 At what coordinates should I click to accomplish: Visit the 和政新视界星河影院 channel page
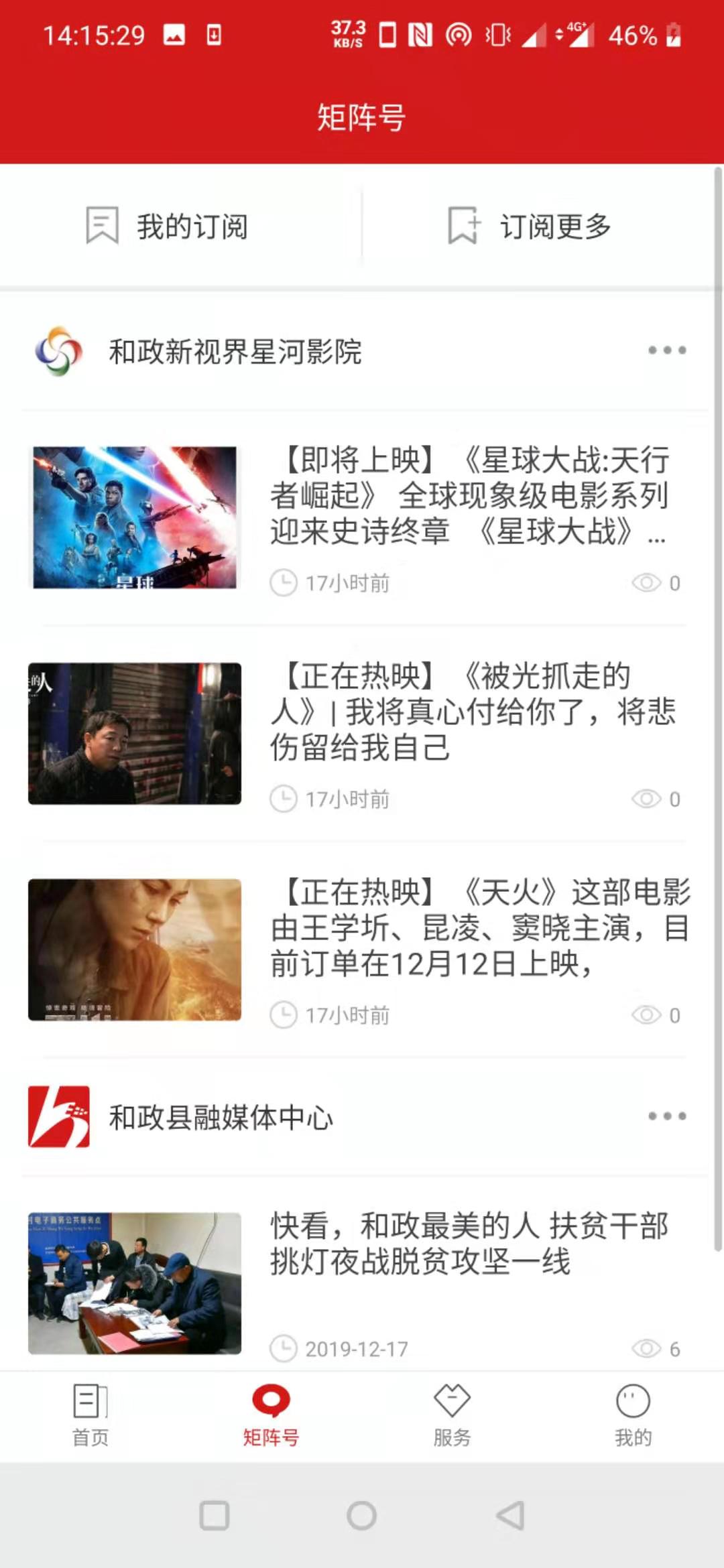235,352
